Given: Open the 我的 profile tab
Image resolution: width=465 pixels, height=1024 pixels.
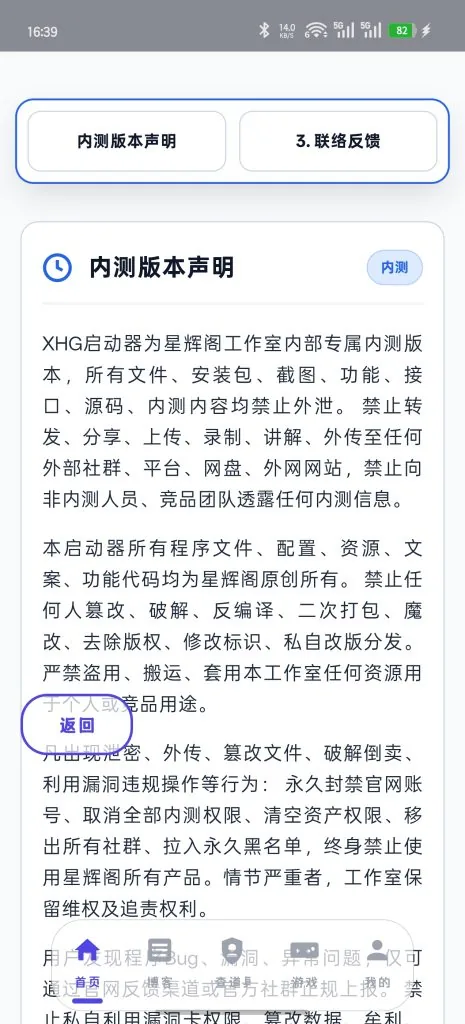Looking at the screenshot, I should click(377, 965).
